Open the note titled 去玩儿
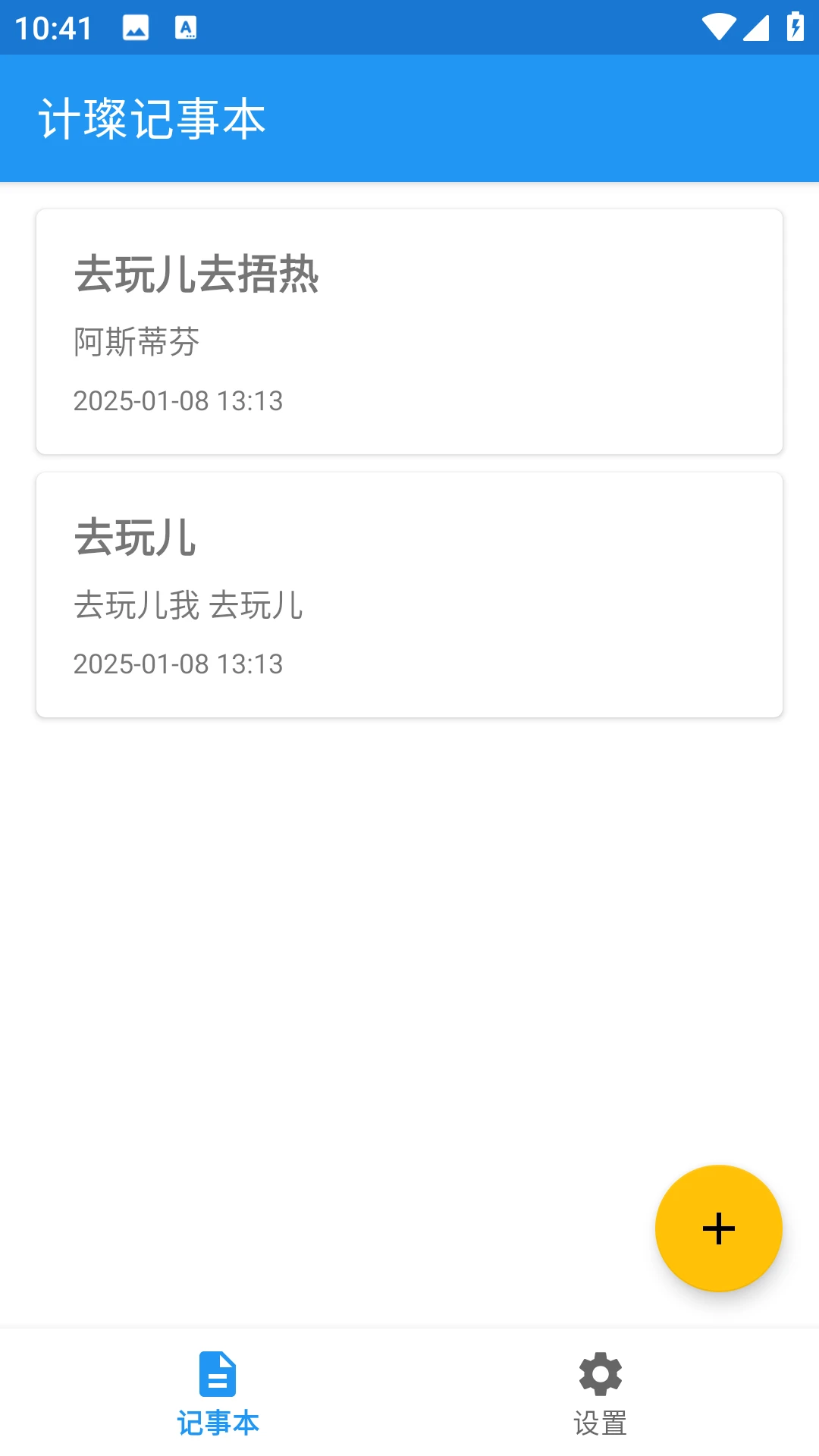819x1456 pixels. point(135,538)
